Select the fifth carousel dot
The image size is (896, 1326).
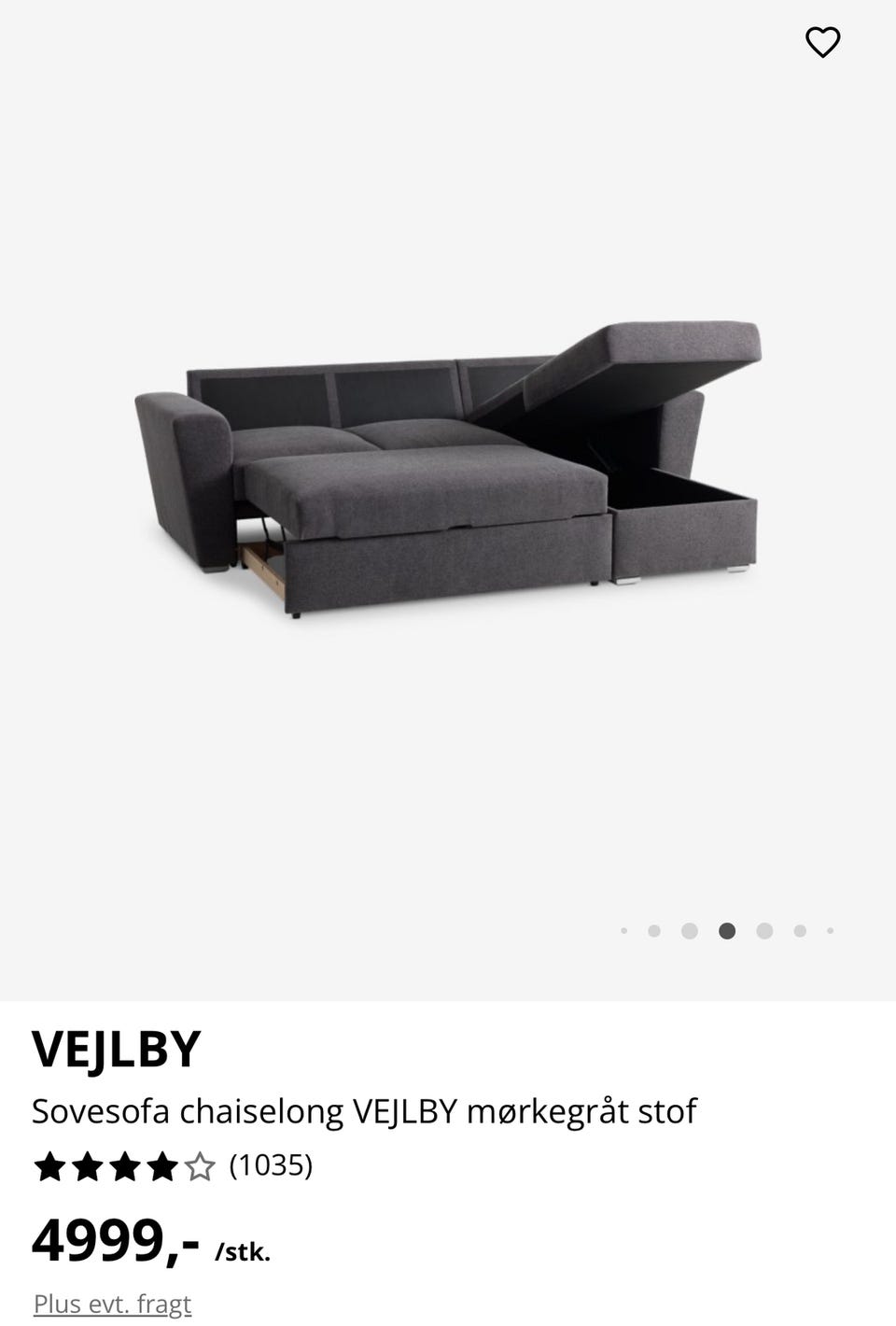pyautogui.click(x=765, y=930)
